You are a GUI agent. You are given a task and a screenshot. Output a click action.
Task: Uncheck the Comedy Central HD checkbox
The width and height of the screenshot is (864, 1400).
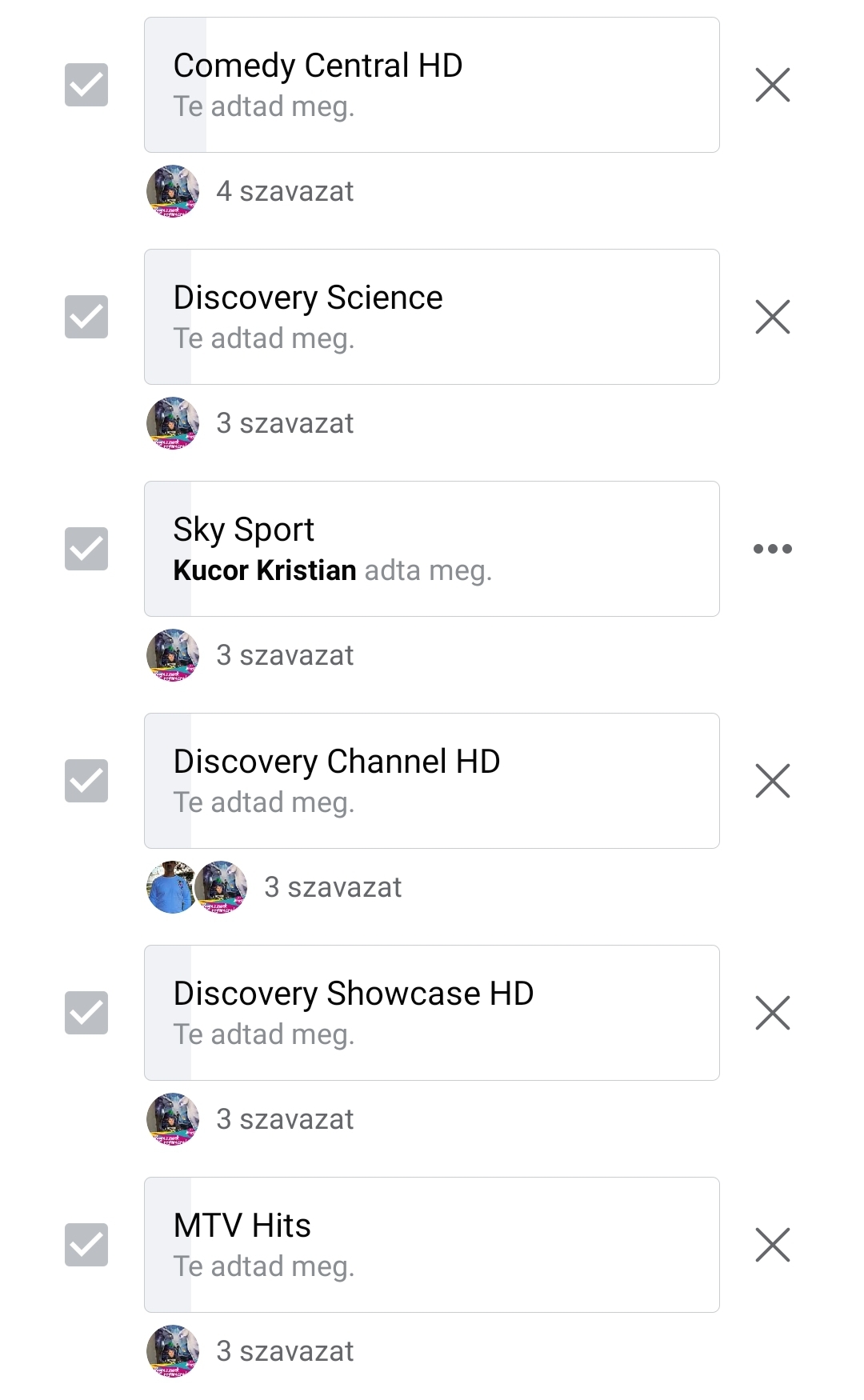coord(86,85)
